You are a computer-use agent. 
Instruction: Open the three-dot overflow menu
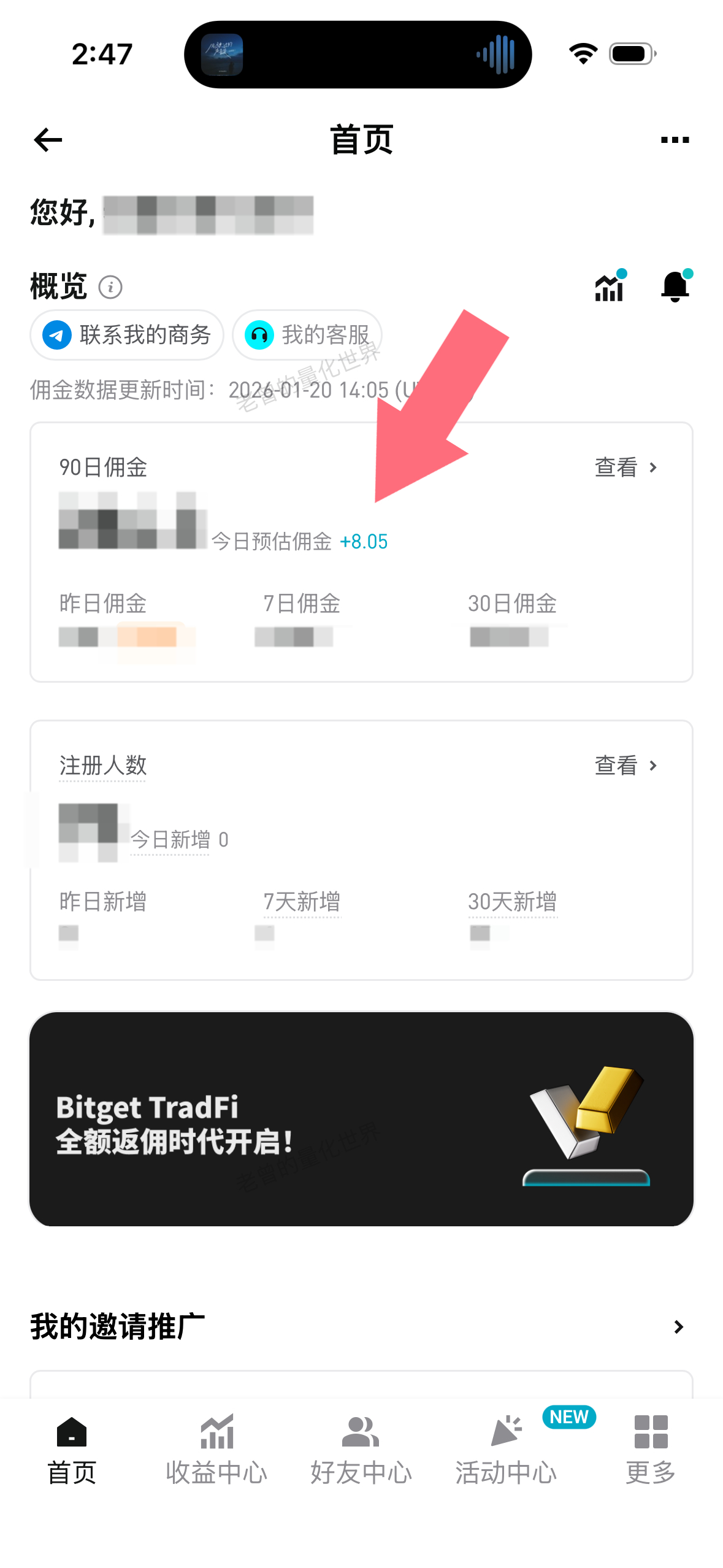tap(675, 140)
